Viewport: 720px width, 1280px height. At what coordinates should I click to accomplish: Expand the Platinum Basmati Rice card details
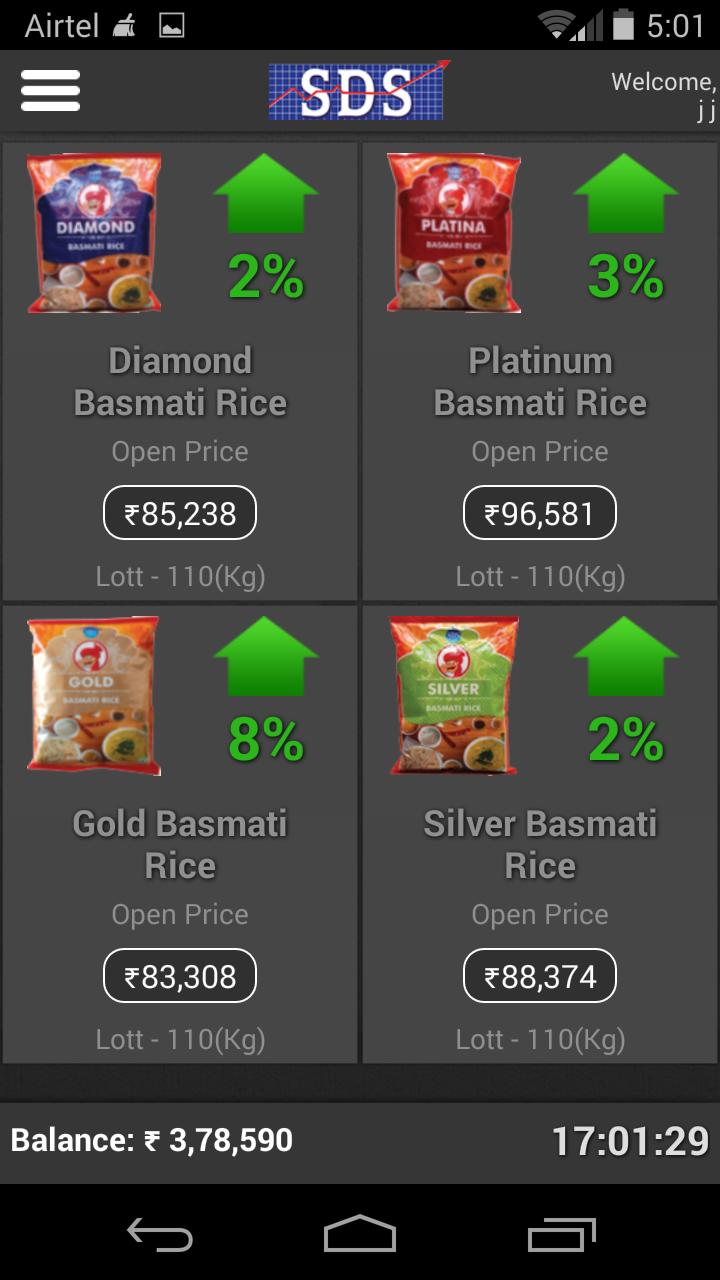coord(540,370)
